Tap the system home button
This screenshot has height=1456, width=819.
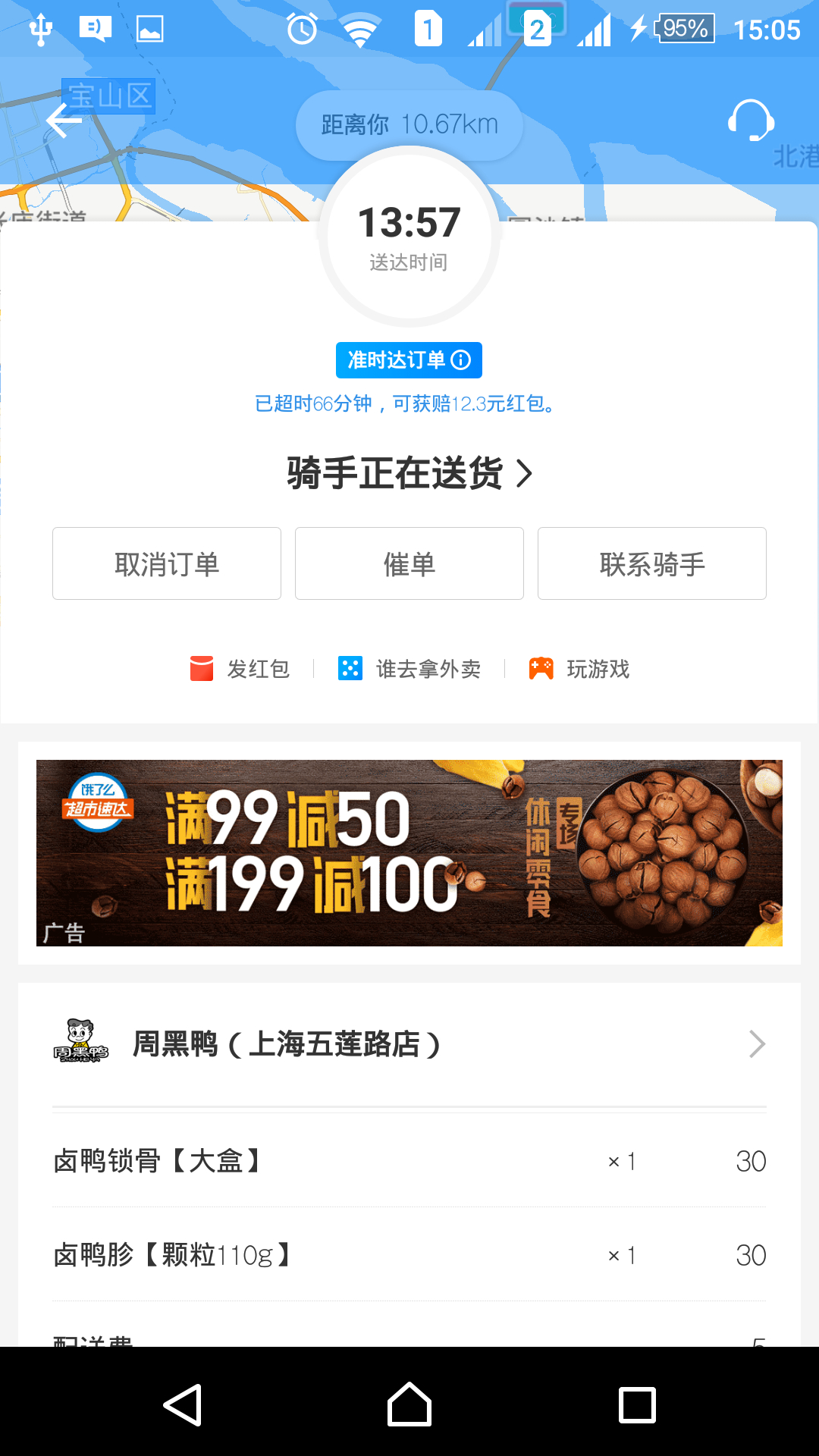pos(409,1404)
